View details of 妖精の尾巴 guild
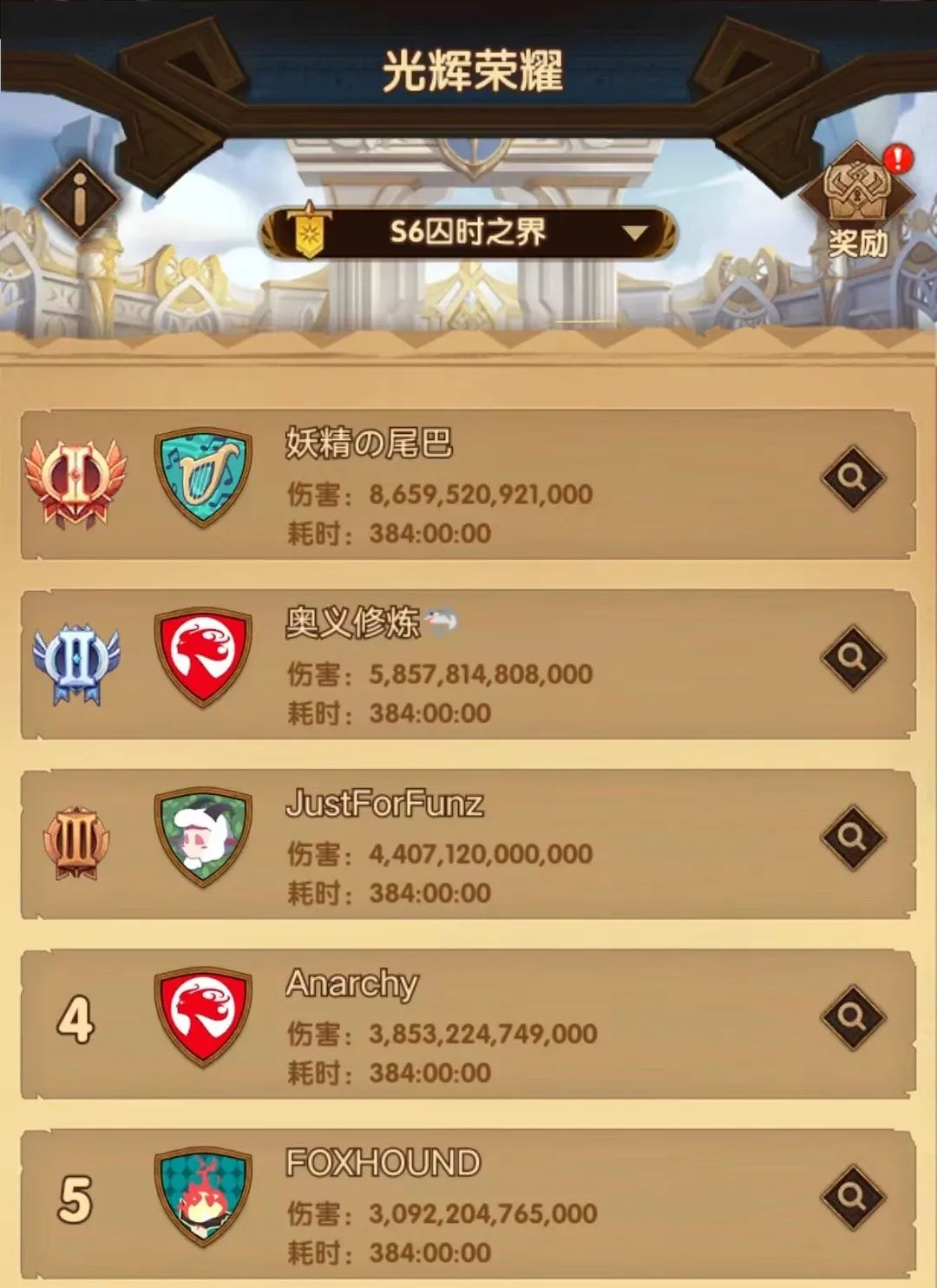 click(853, 478)
